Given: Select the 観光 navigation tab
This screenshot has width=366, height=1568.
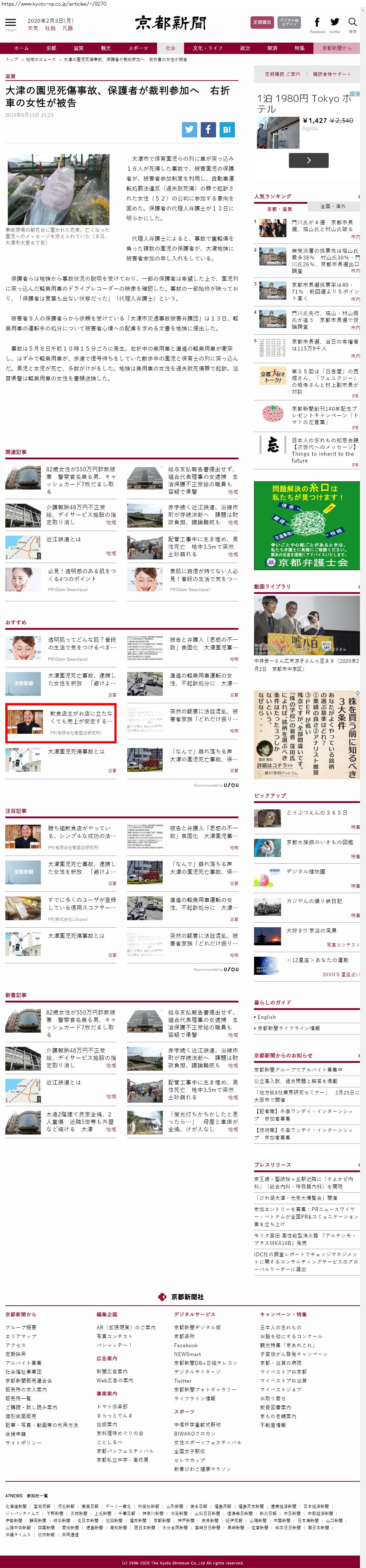Looking at the screenshot, I should click(106, 48).
